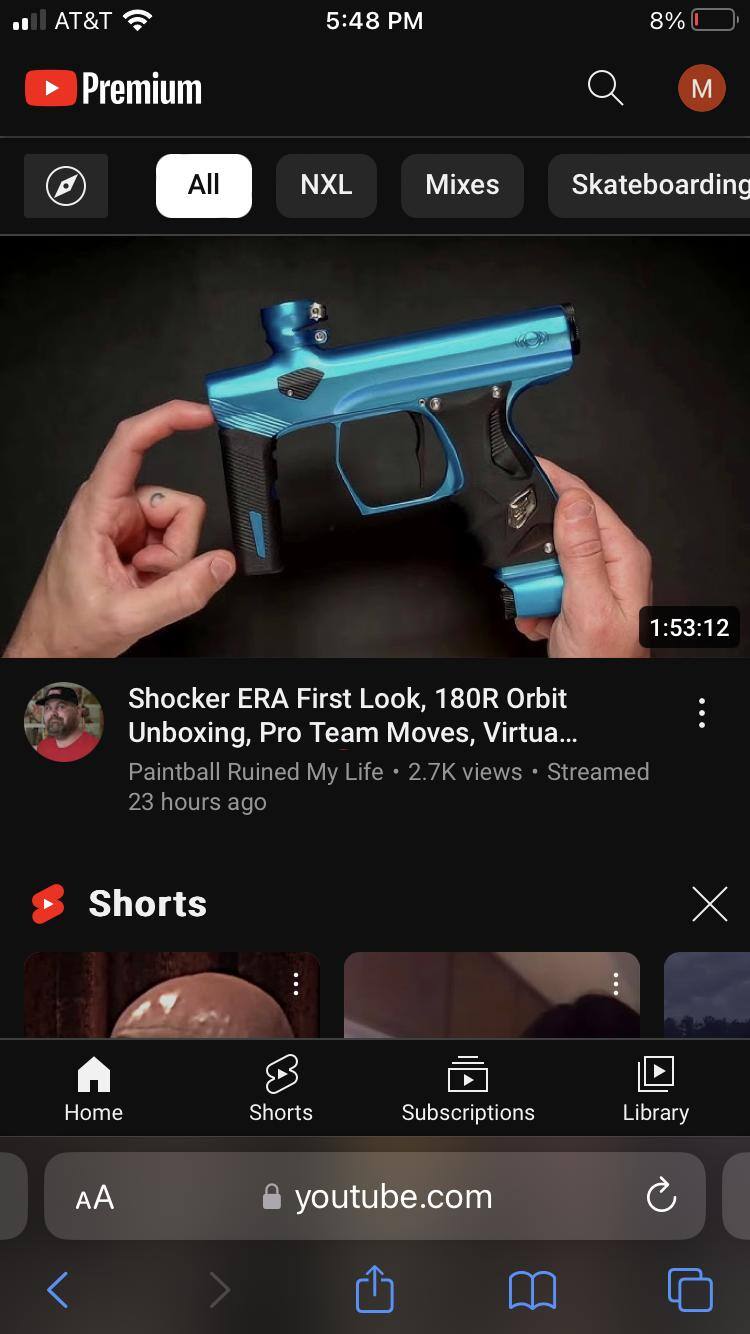Select the Mixes filter chip
The width and height of the screenshot is (750, 1334).
(462, 185)
